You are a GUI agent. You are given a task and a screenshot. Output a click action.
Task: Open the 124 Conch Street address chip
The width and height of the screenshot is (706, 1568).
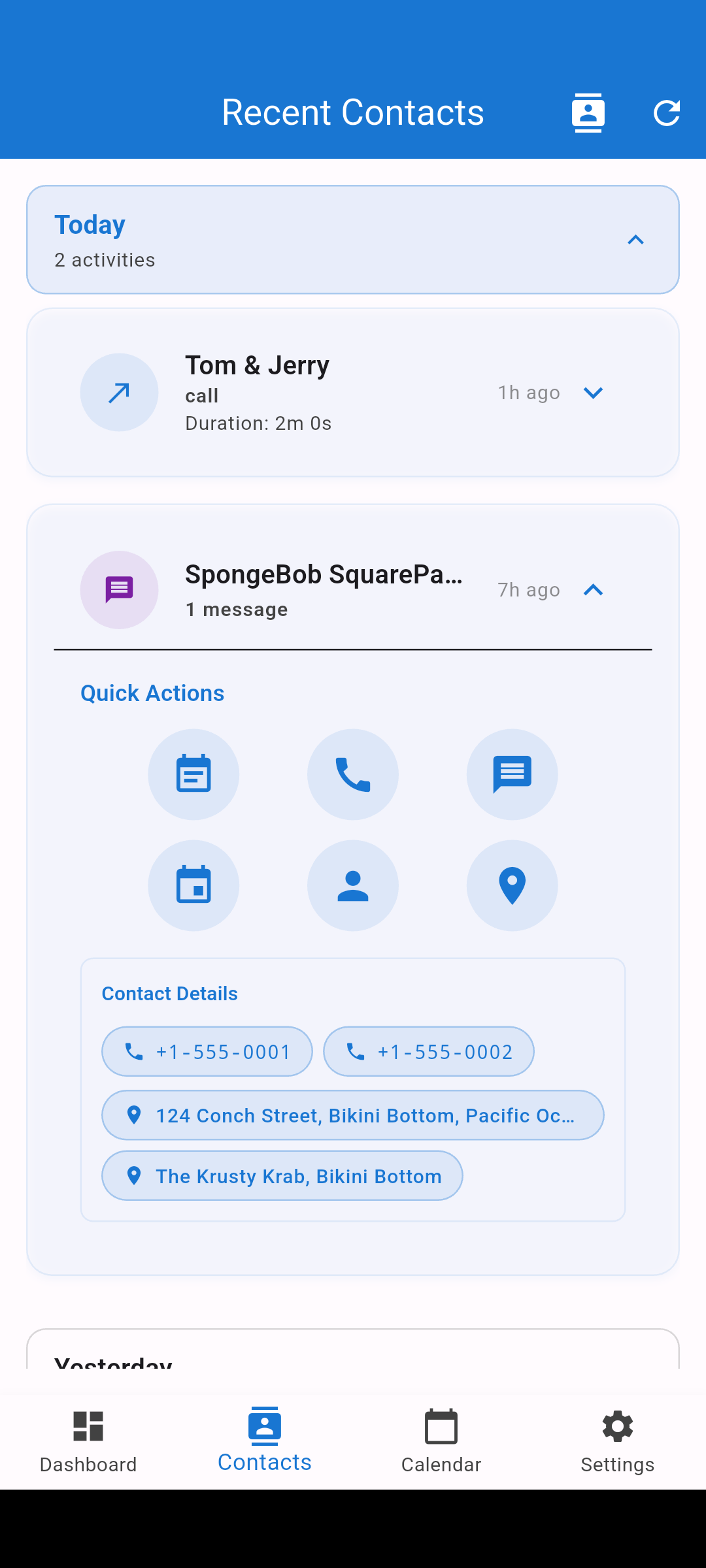coord(353,1115)
